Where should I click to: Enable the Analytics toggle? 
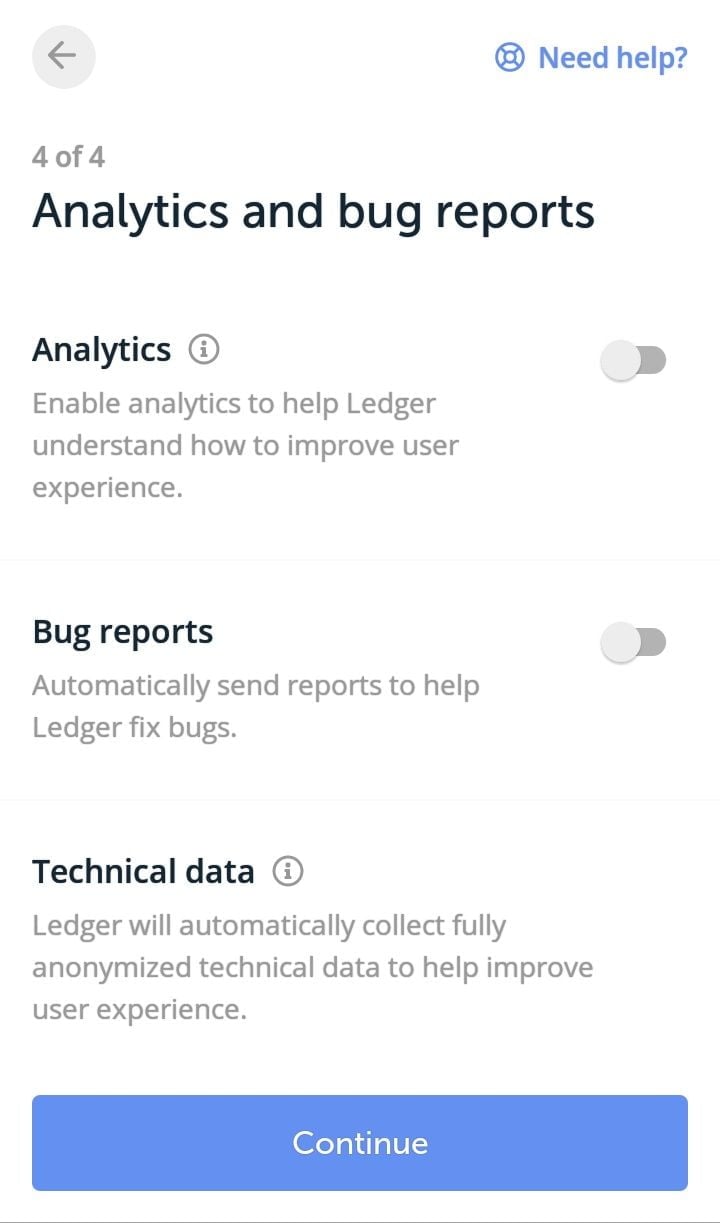click(x=633, y=360)
